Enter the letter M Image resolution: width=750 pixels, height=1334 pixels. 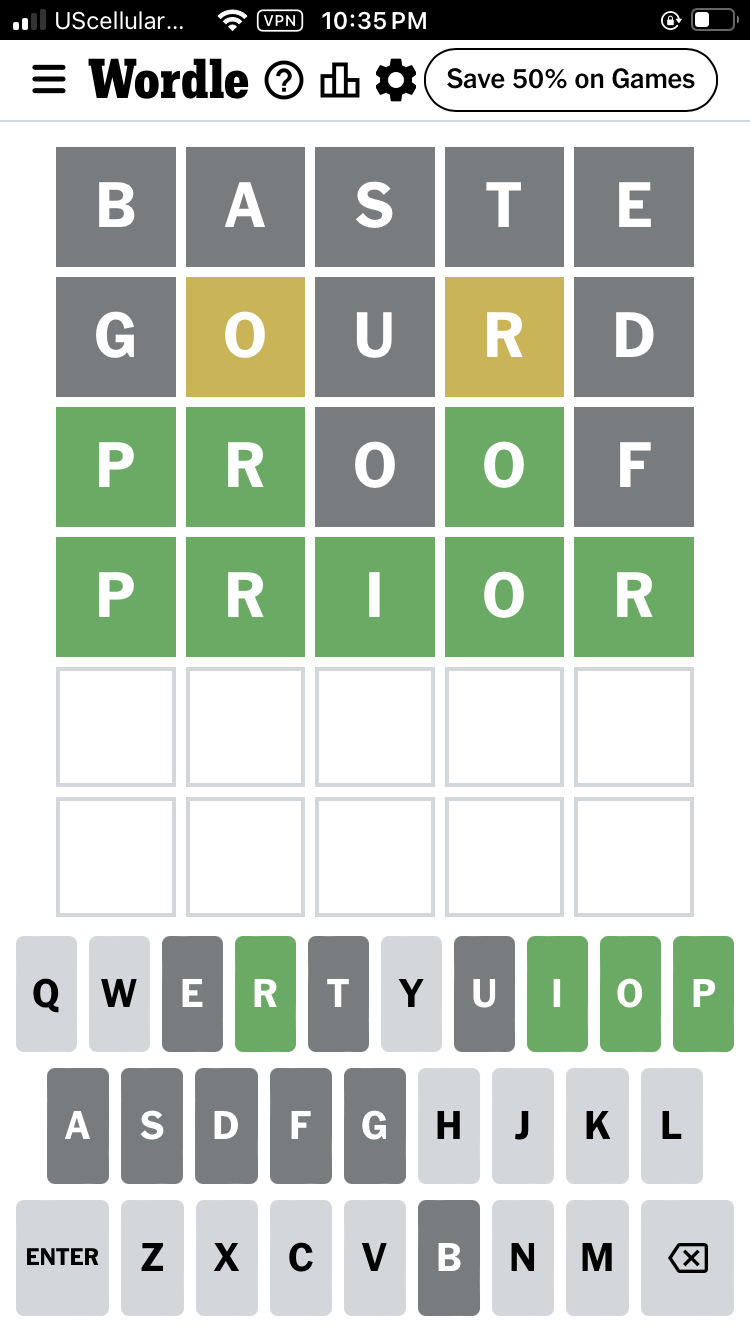click(x=597, y=1258)
